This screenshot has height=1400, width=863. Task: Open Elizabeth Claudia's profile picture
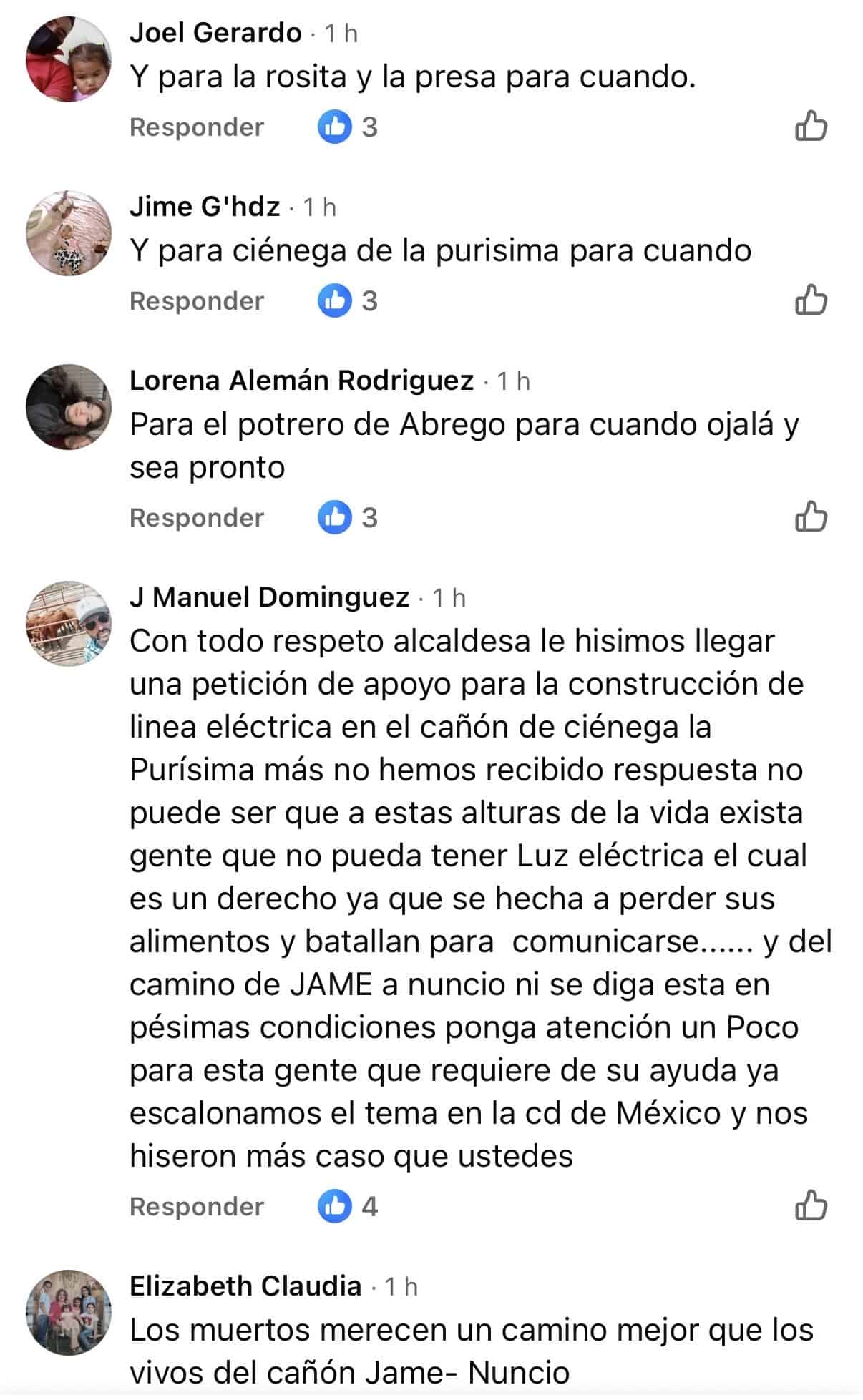[69, 1313]
